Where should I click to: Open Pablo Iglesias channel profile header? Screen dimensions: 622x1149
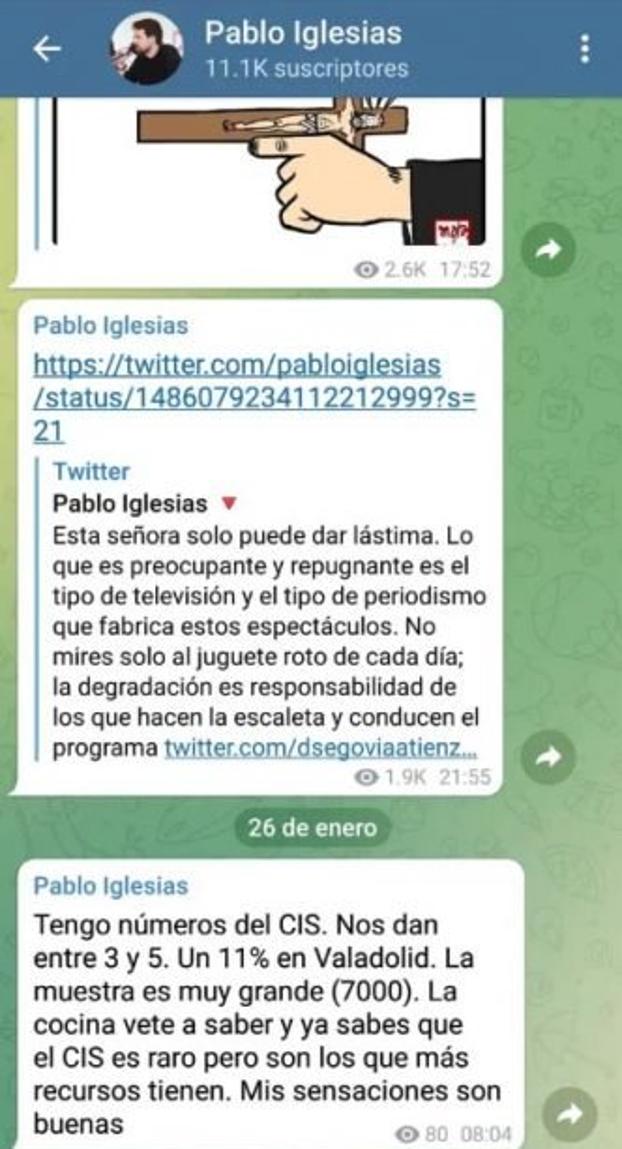[302, 48]
